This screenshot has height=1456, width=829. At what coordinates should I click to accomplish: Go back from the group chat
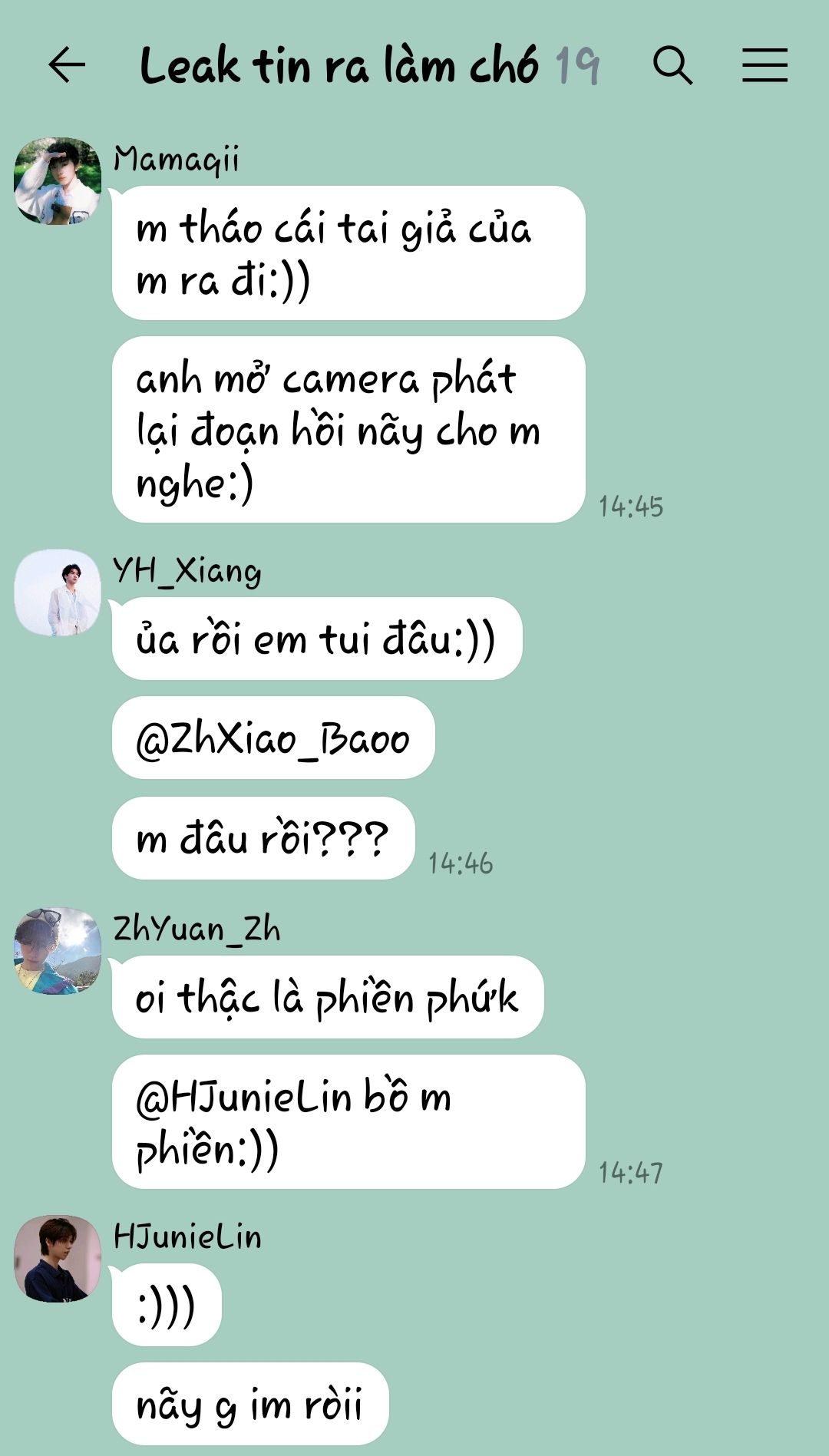pyautogui.click(x=67, y=64)
